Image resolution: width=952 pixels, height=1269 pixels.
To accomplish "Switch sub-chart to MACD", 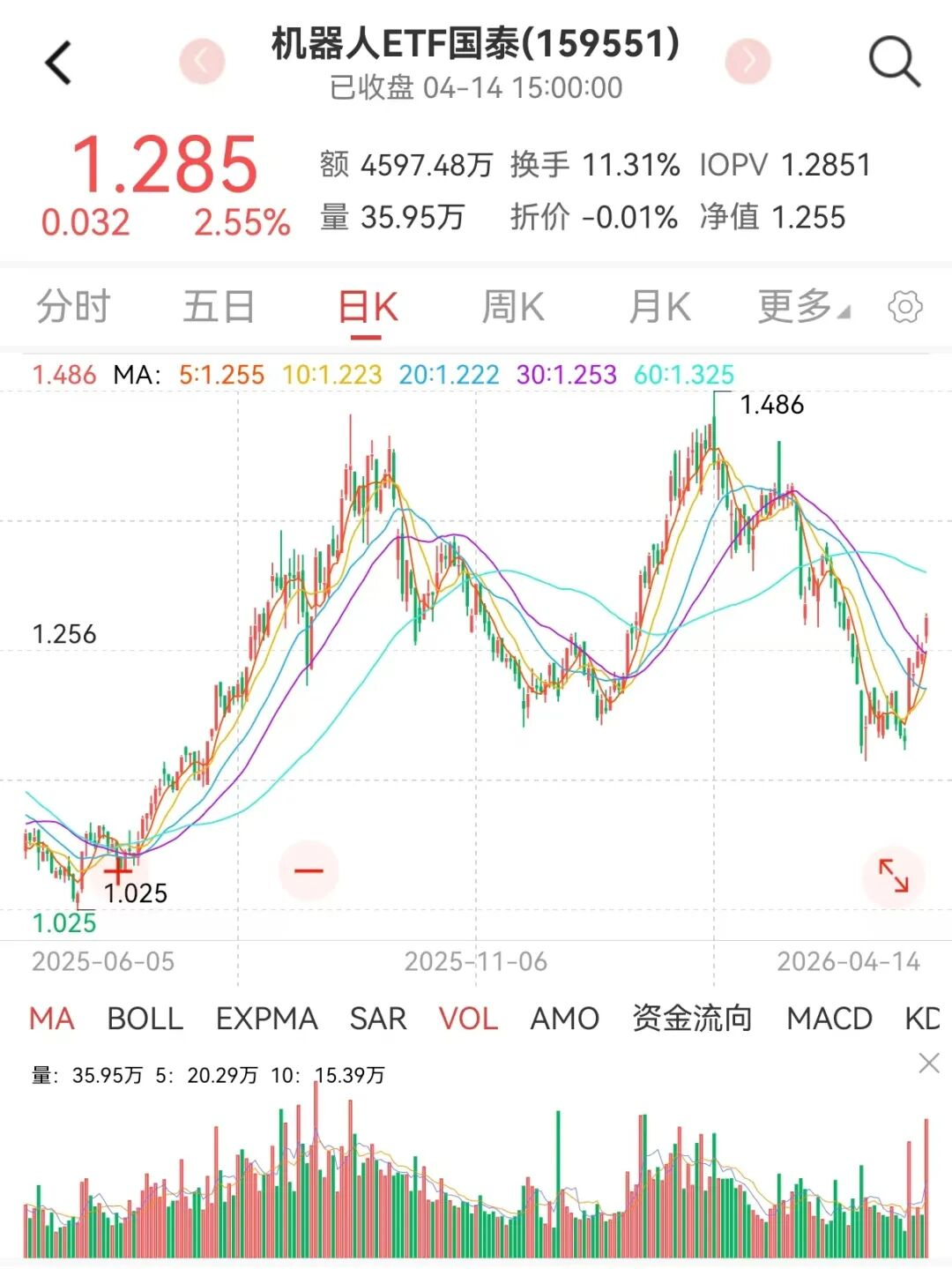I will [x=829, y=1019].
